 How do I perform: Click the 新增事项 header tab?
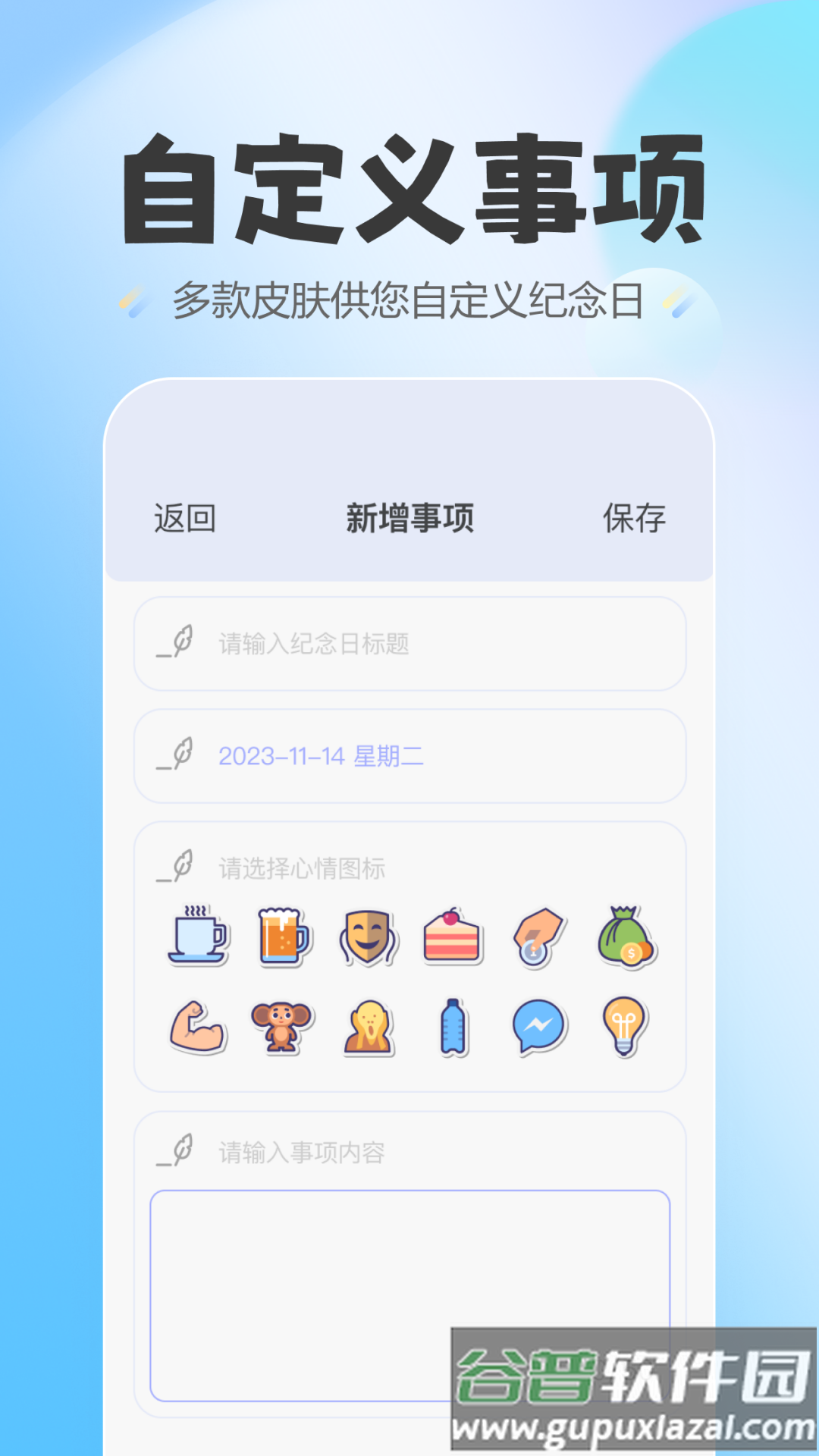pos(409,519)
